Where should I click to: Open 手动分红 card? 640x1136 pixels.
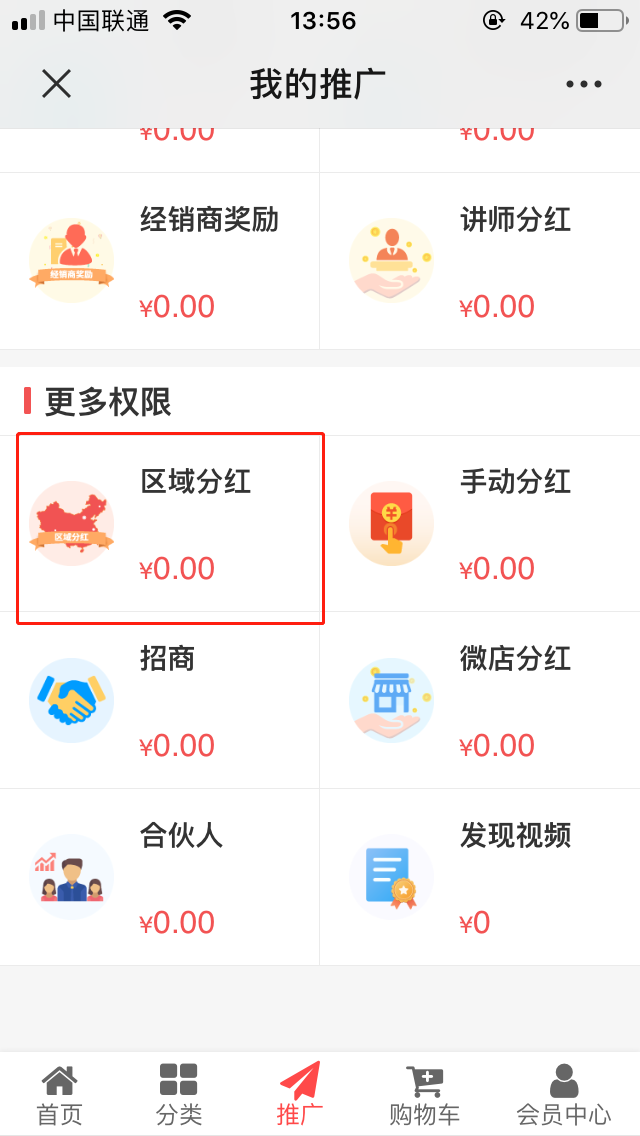coord(480,525)
